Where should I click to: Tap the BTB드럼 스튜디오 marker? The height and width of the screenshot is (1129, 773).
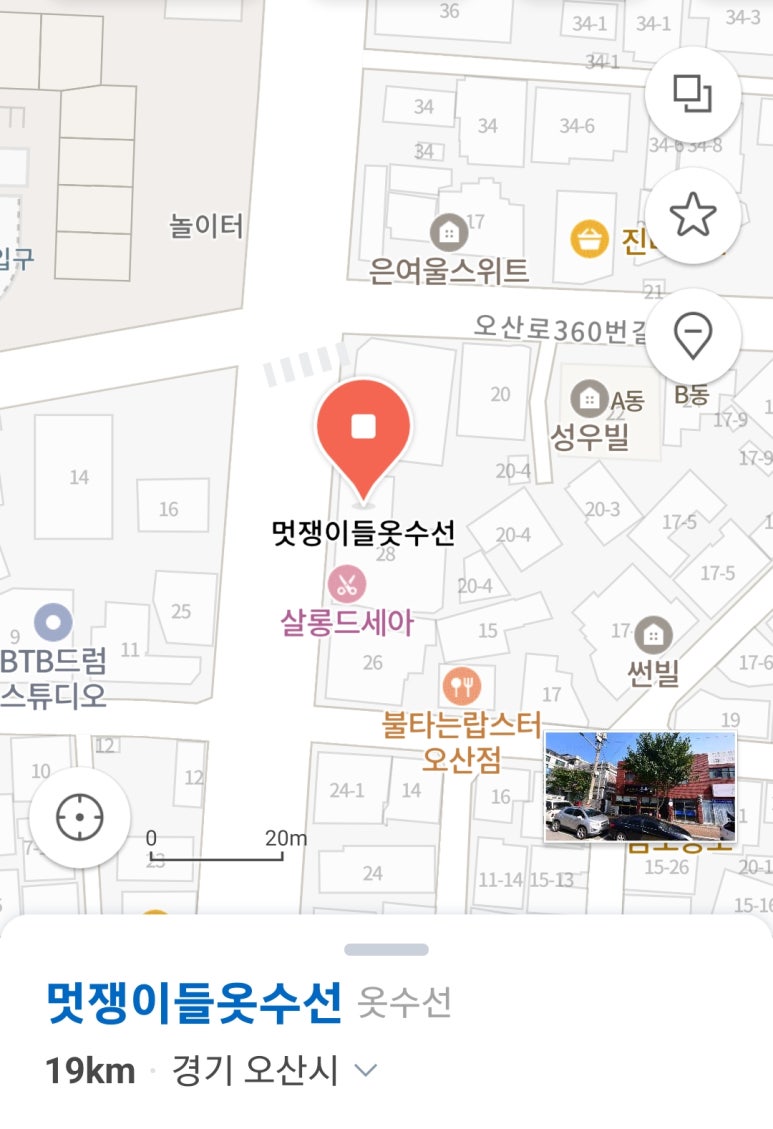pyautogui.click(x=53, y=623)
